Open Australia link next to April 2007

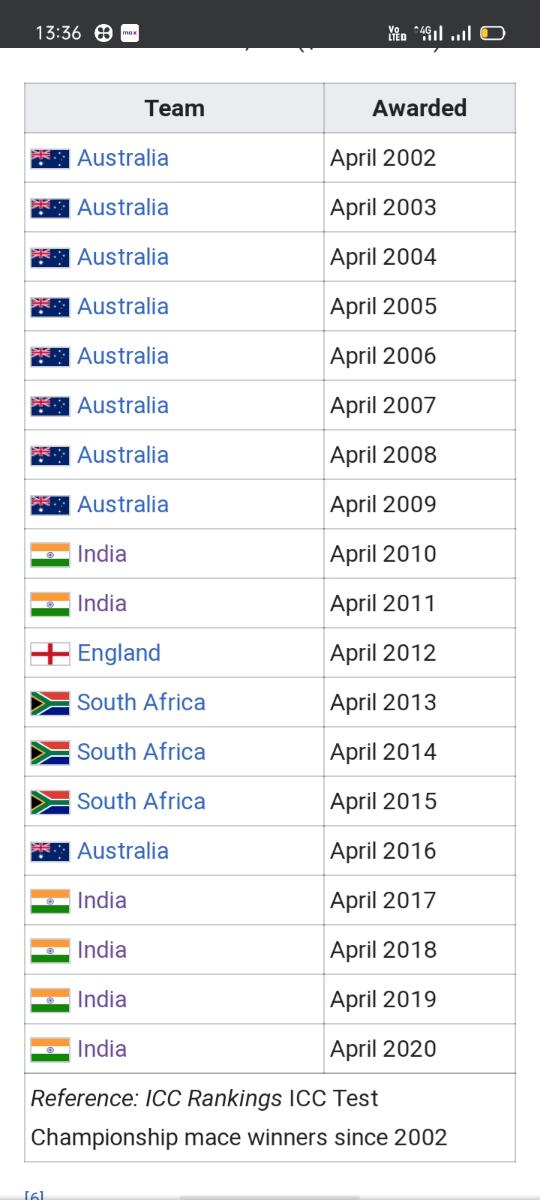[x=123, y=405]
